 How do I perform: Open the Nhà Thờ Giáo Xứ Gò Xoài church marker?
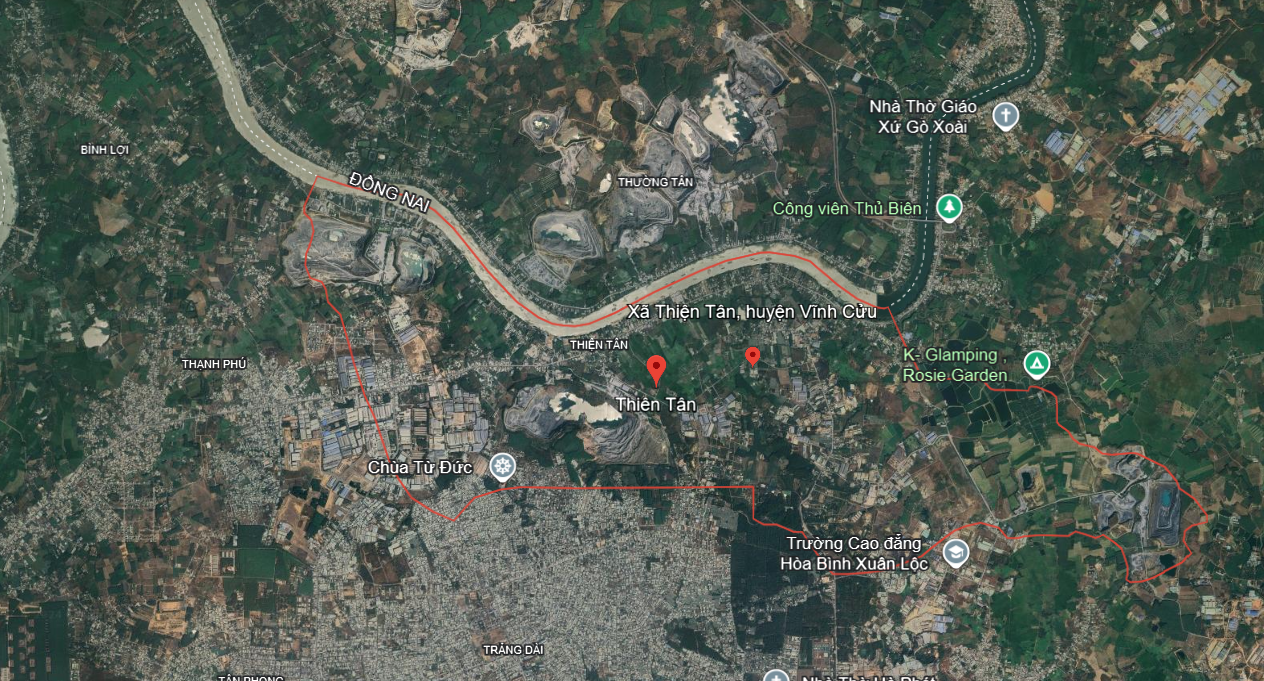coord(1005,116)
